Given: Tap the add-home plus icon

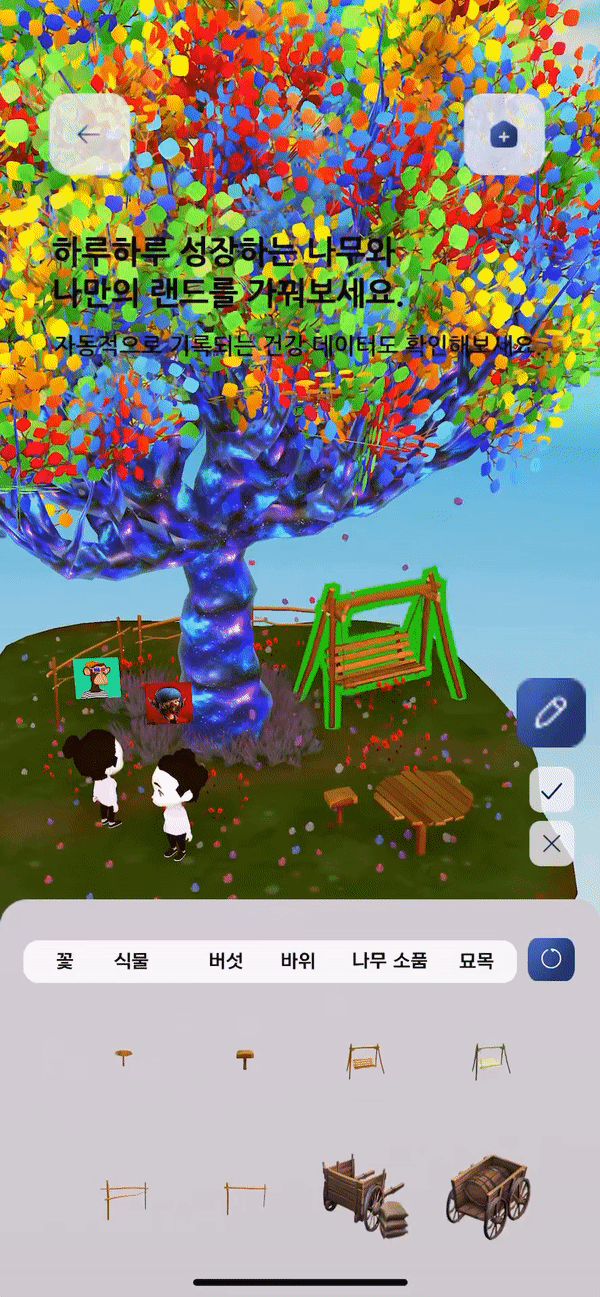Looking at the screenshot, I should tap(504, 135).
